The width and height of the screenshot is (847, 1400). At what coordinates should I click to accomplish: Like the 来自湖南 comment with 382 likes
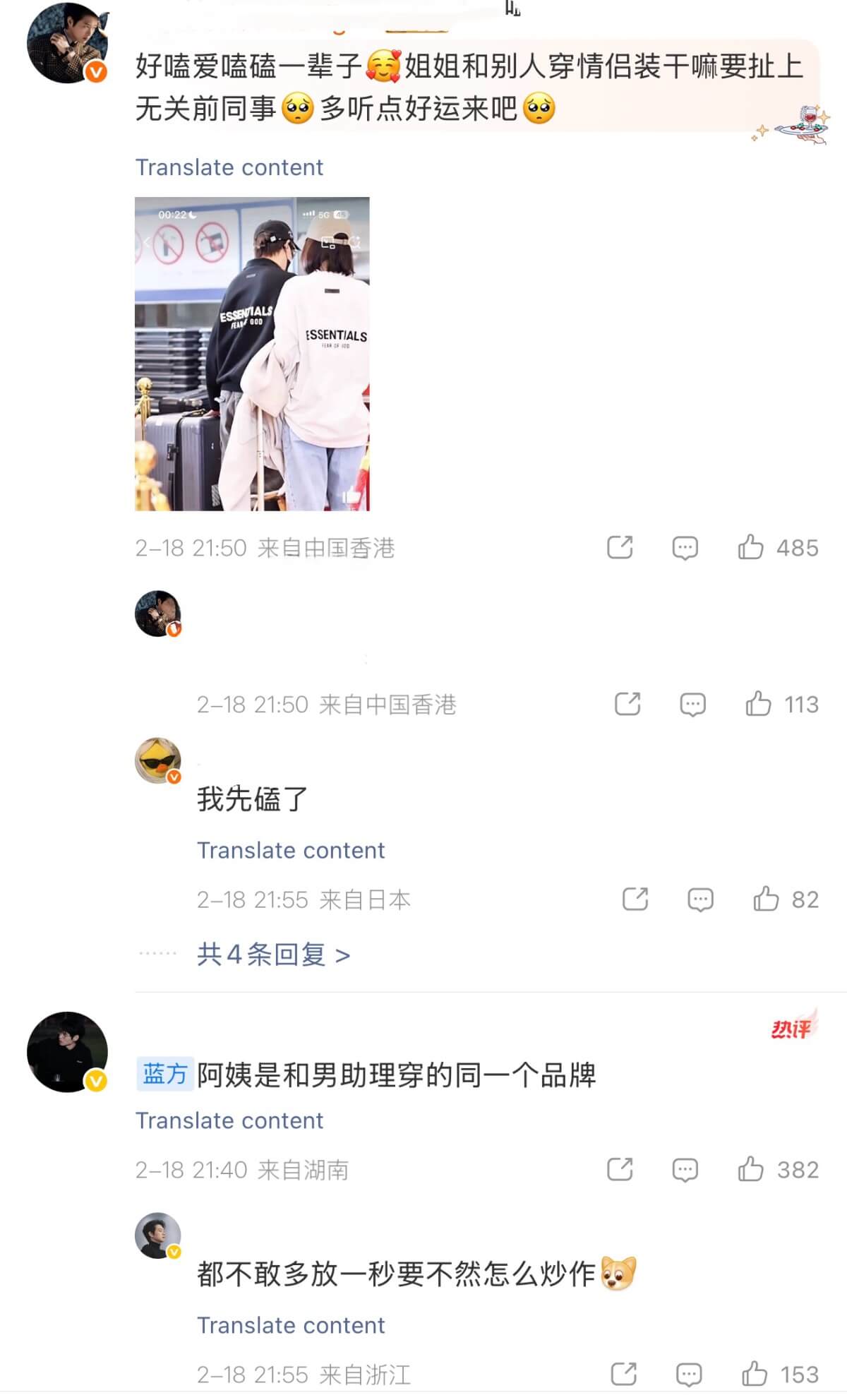point(750,1170)
